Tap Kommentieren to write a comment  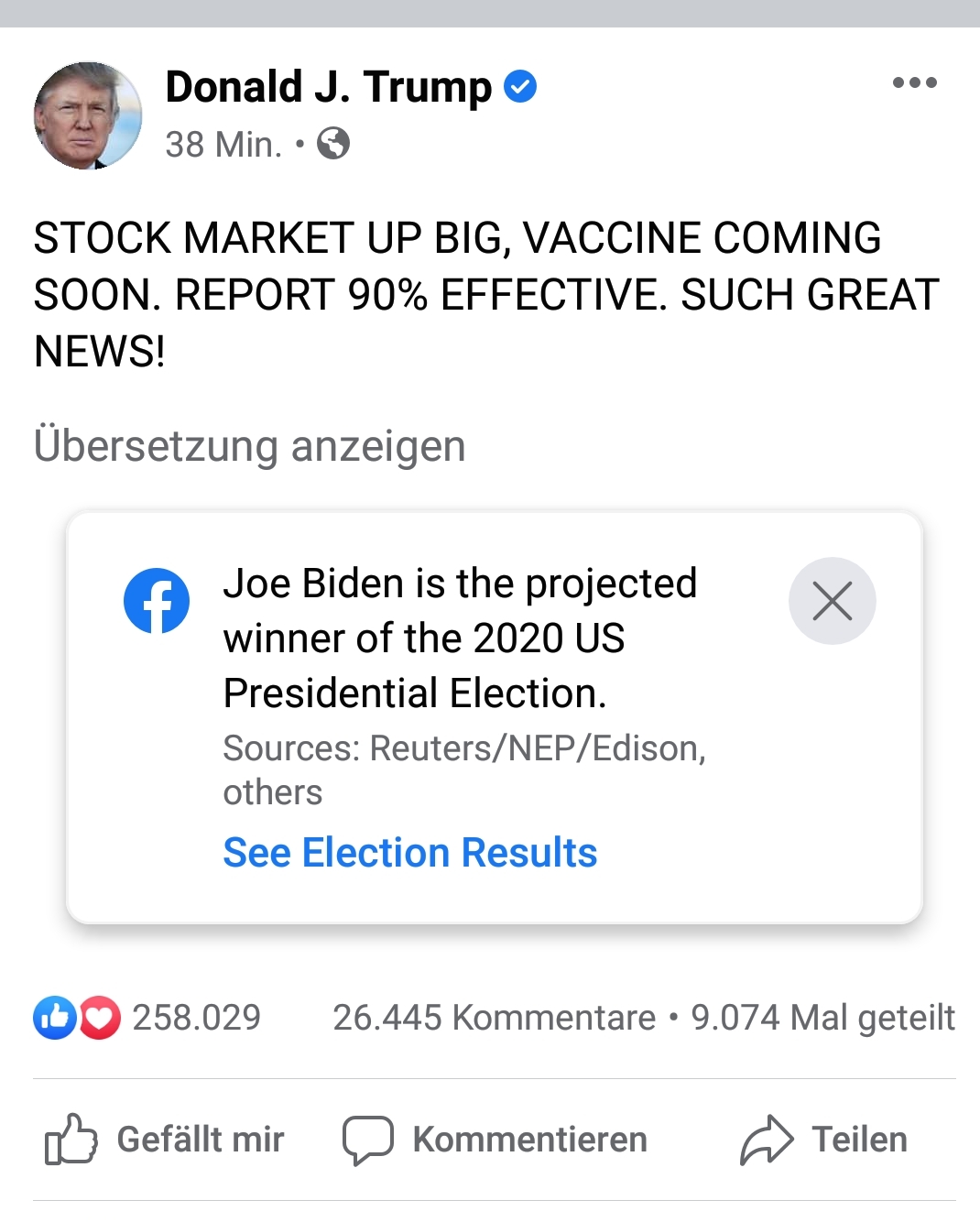point(495,1140)
